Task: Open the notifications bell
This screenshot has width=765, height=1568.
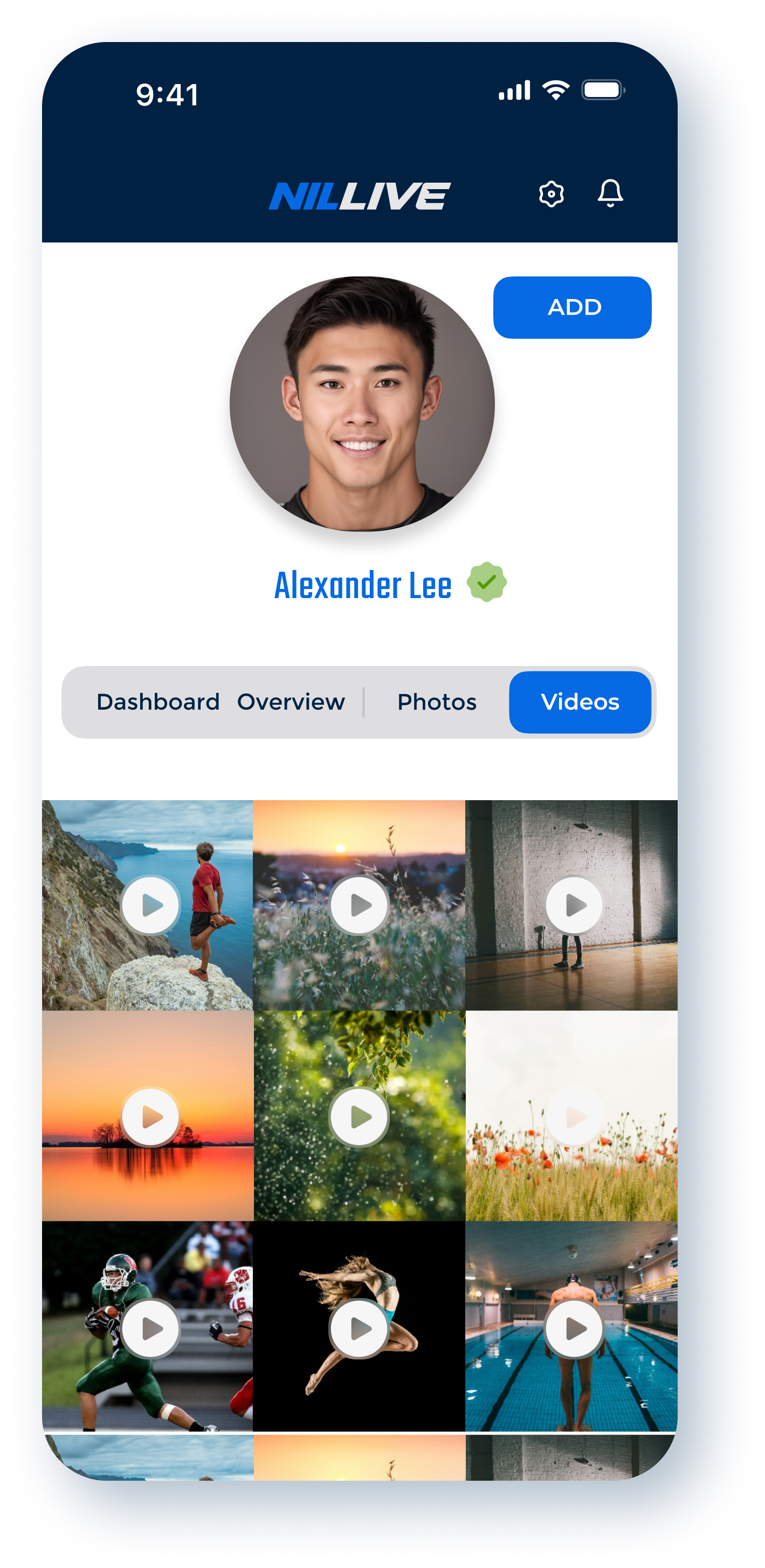Action: [x=610, y=193]
